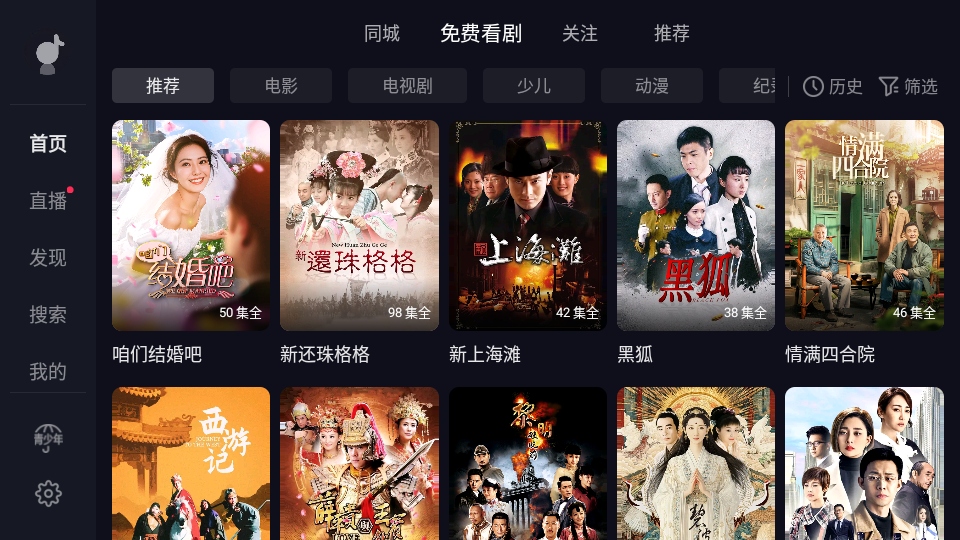
Task: Go to 发现 in the sidebar
Action: tap(48, 258)
